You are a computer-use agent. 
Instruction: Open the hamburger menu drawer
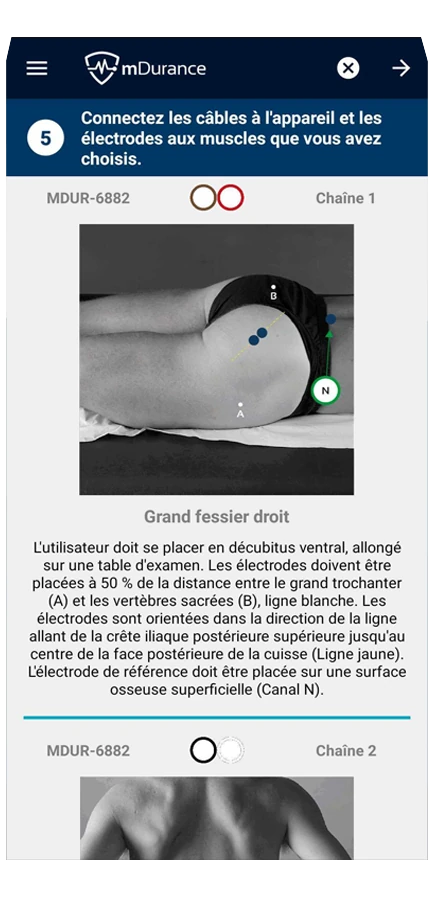[x=37, y=68]
